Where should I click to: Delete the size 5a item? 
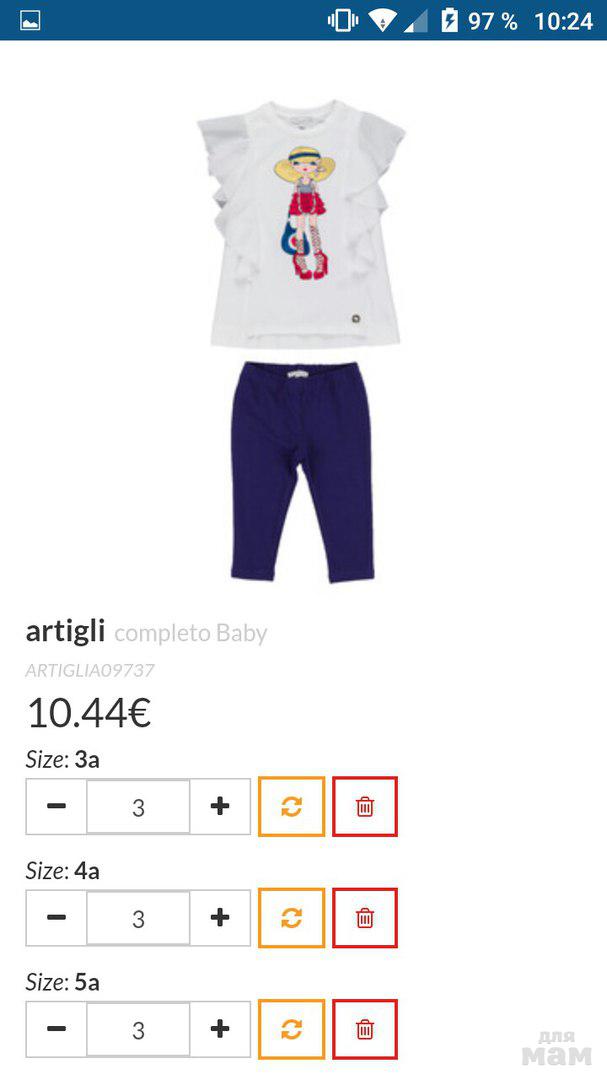point(365,1029)
